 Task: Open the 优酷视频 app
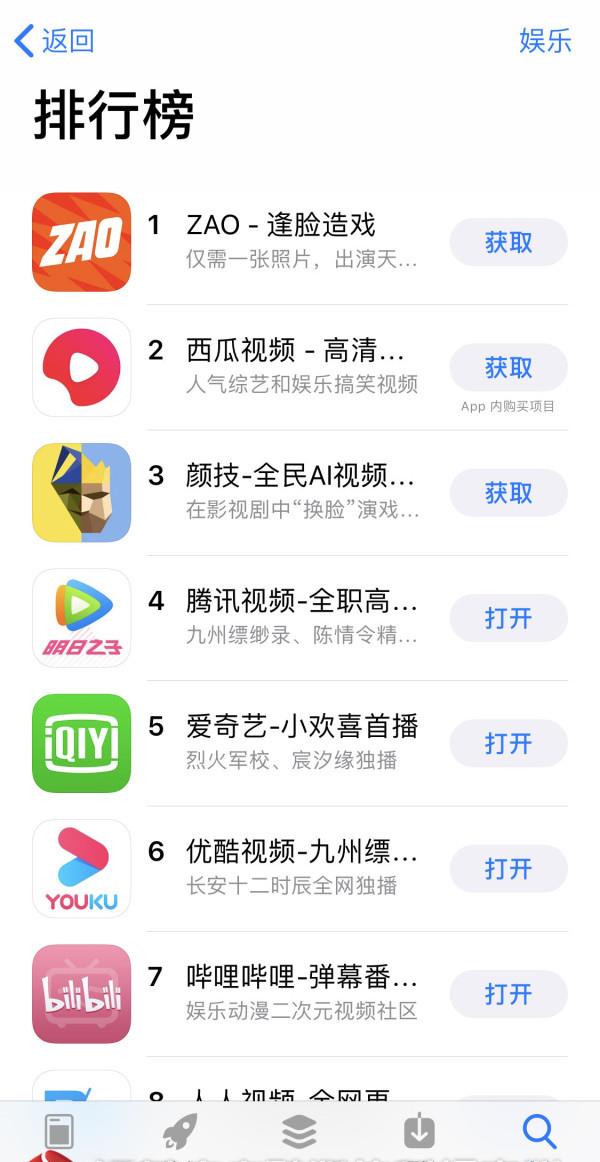[508, 869]
